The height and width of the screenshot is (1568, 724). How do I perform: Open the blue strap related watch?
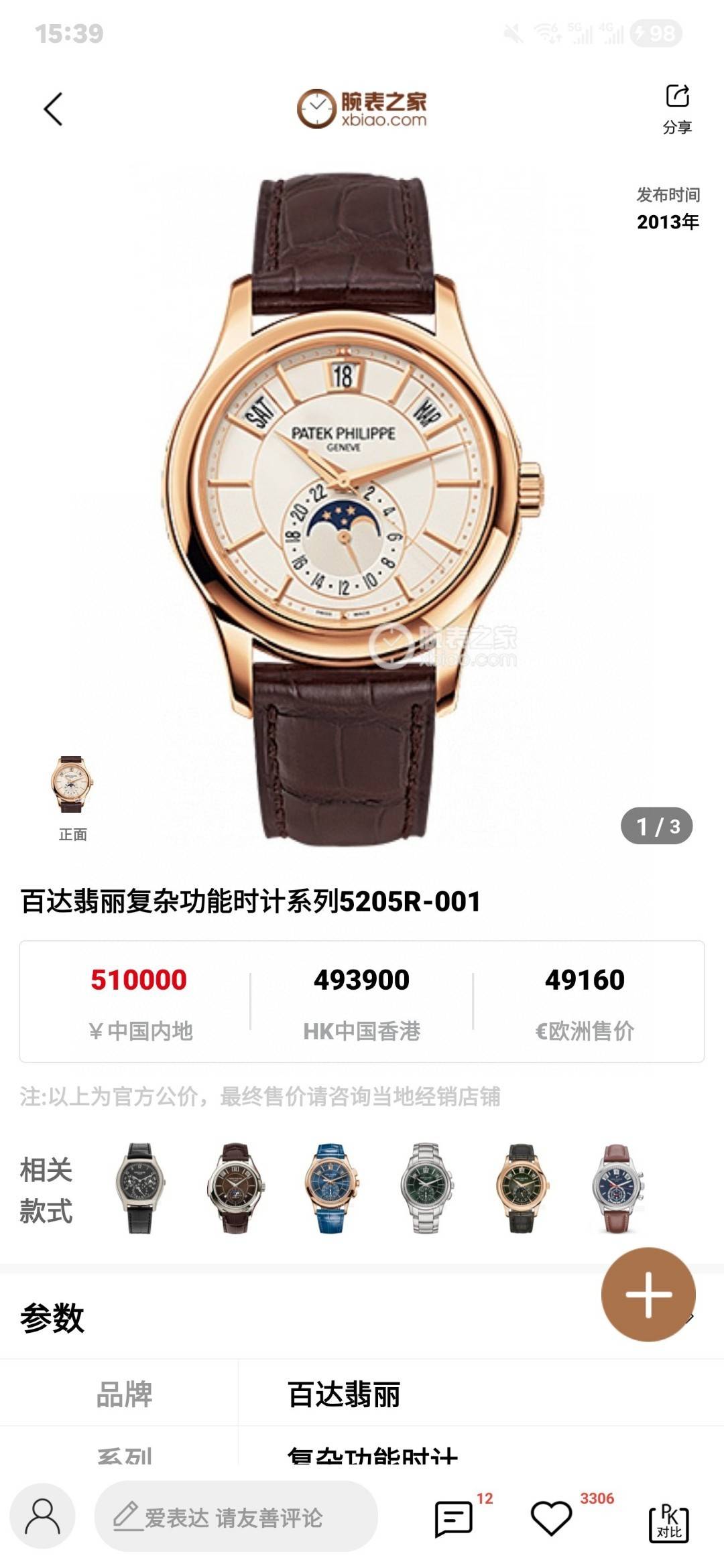pyautogui.click(x=330, y=1188)
